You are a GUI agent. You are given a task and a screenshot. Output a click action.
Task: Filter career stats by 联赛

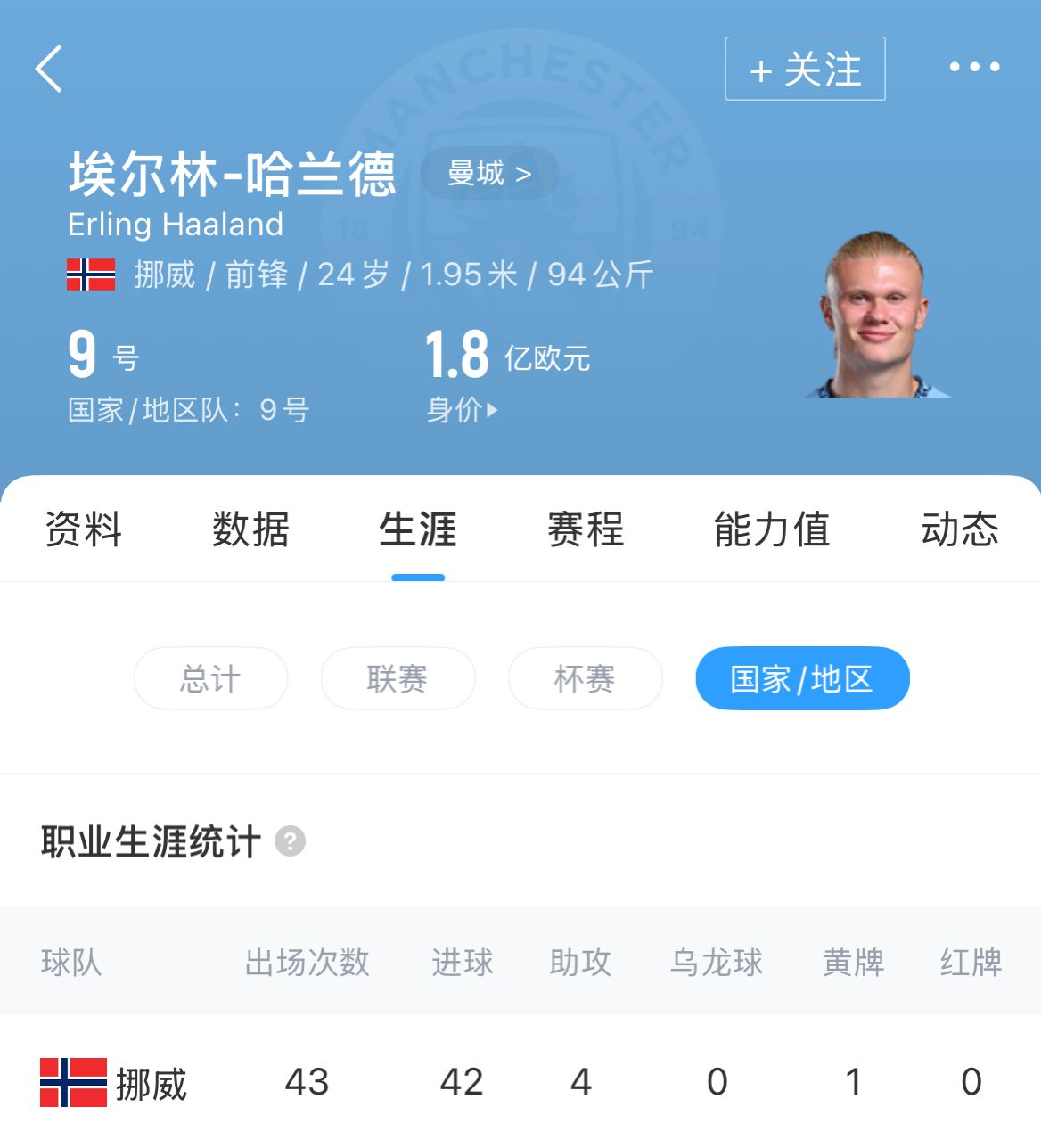pos(398,679)
